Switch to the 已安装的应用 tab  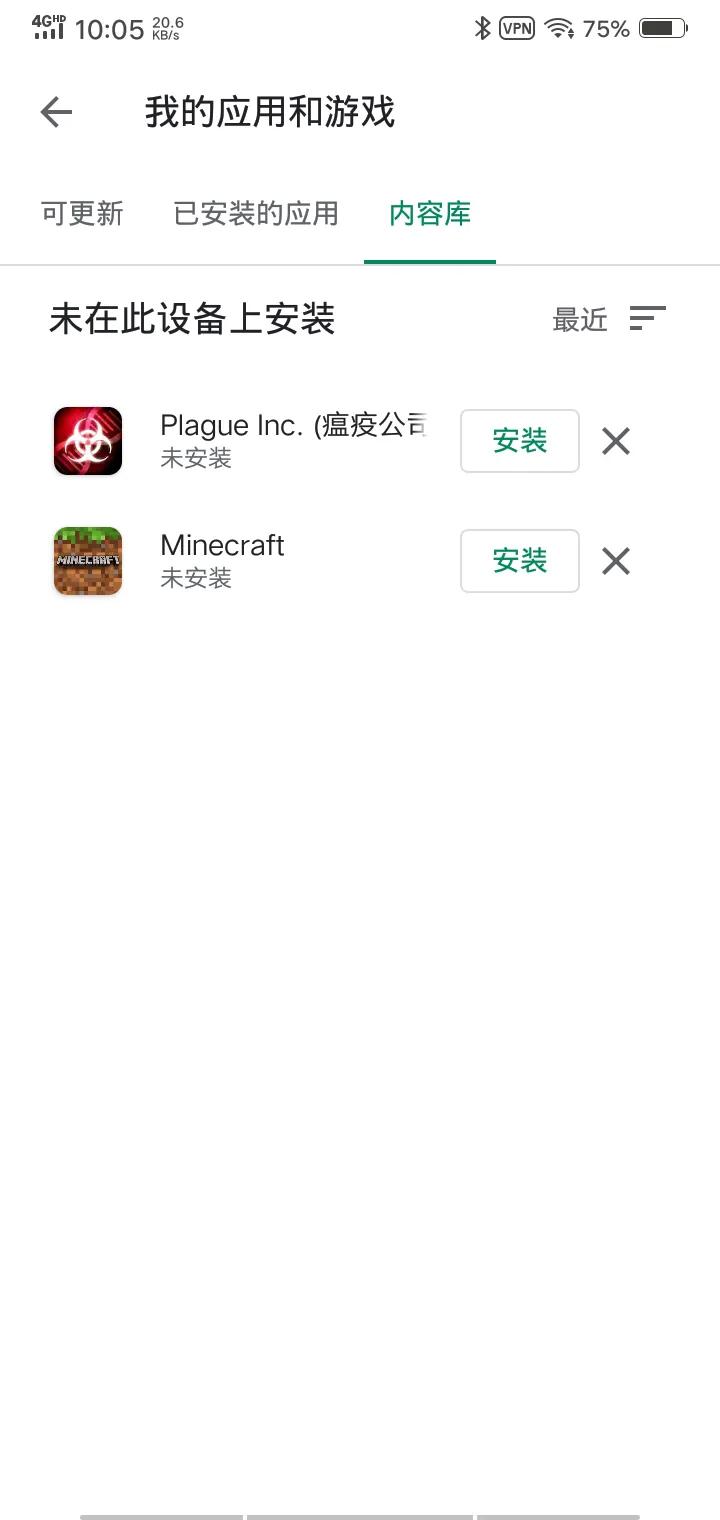click(256, 213)
